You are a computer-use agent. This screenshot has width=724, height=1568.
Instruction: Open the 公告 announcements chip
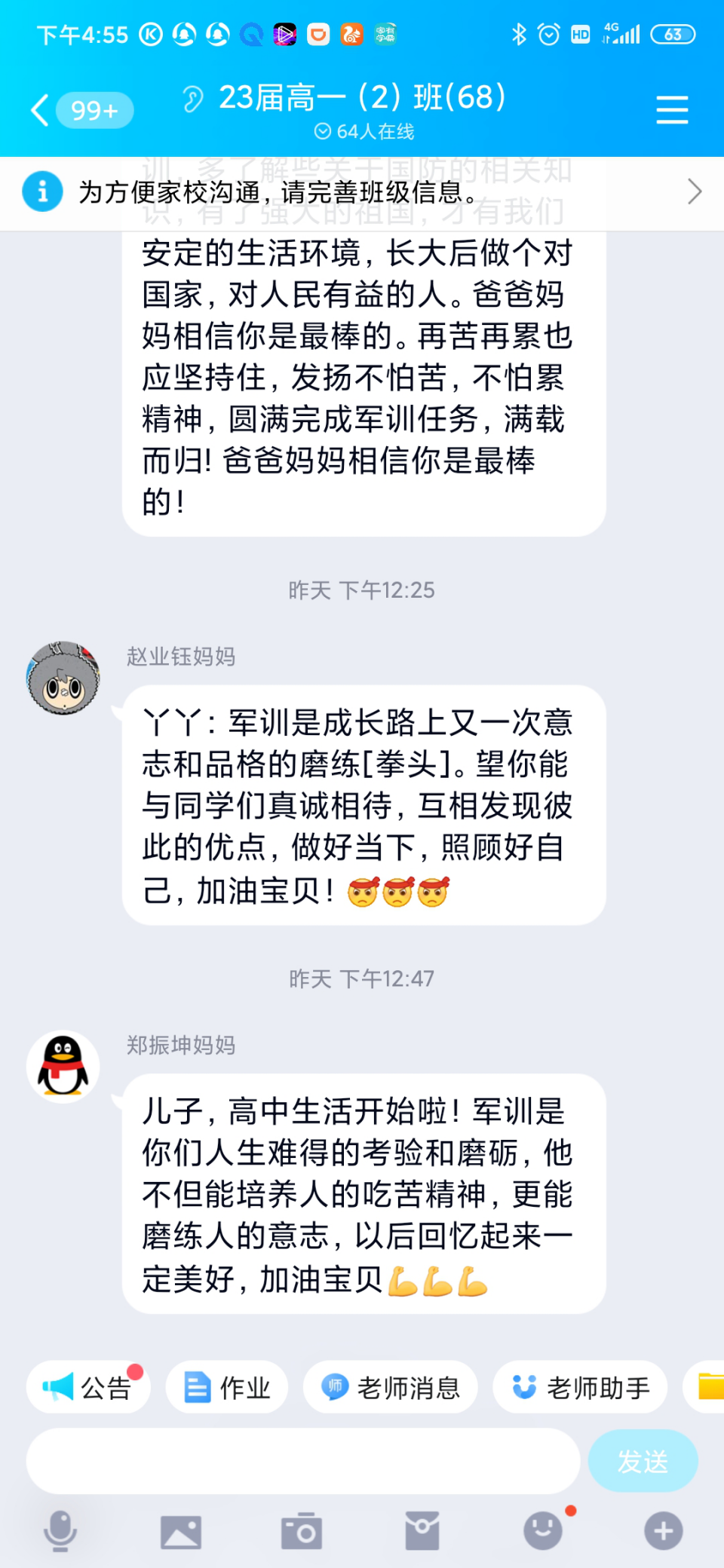pyautogui.click(x=88, y=1387)
